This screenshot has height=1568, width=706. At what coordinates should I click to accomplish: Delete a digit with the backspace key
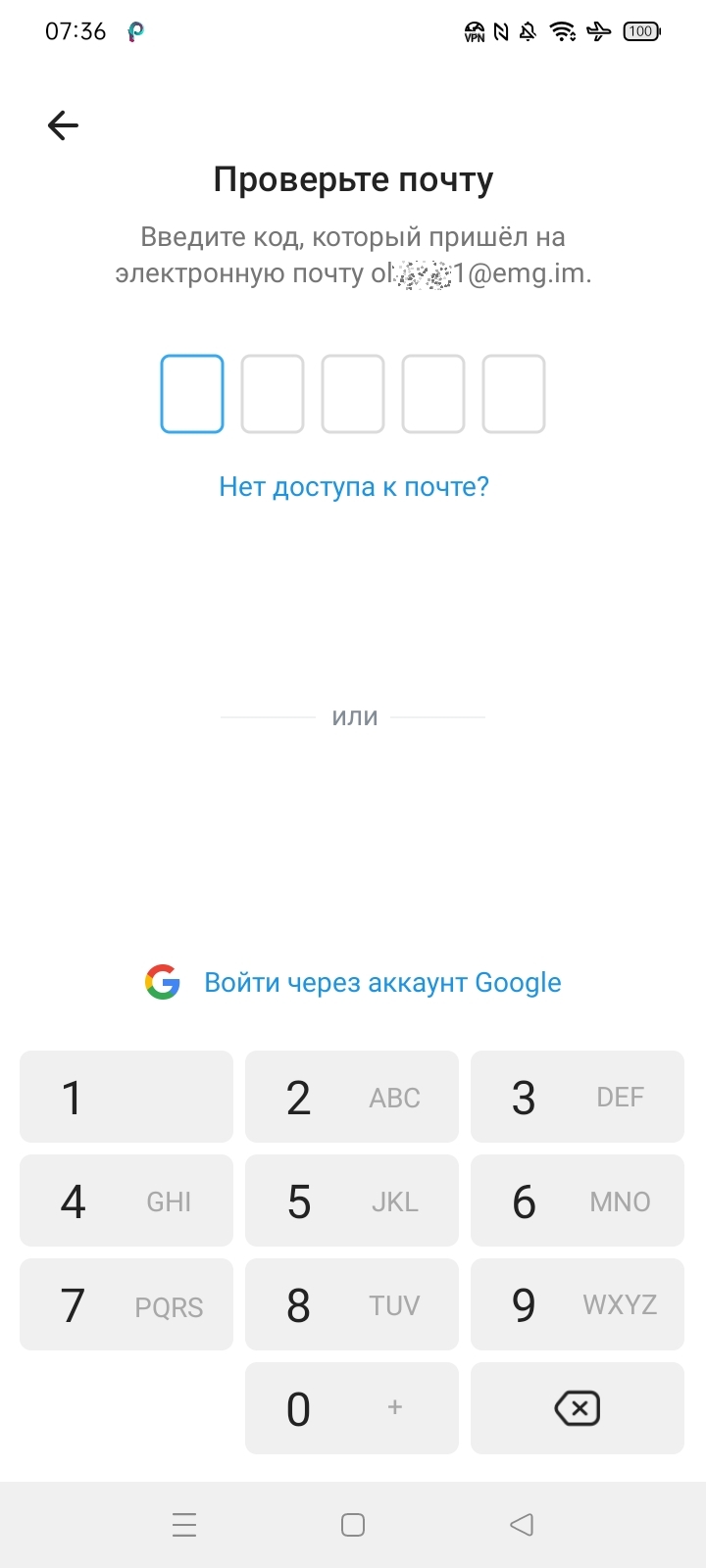pyautogui.click(x=578, y=1408)
